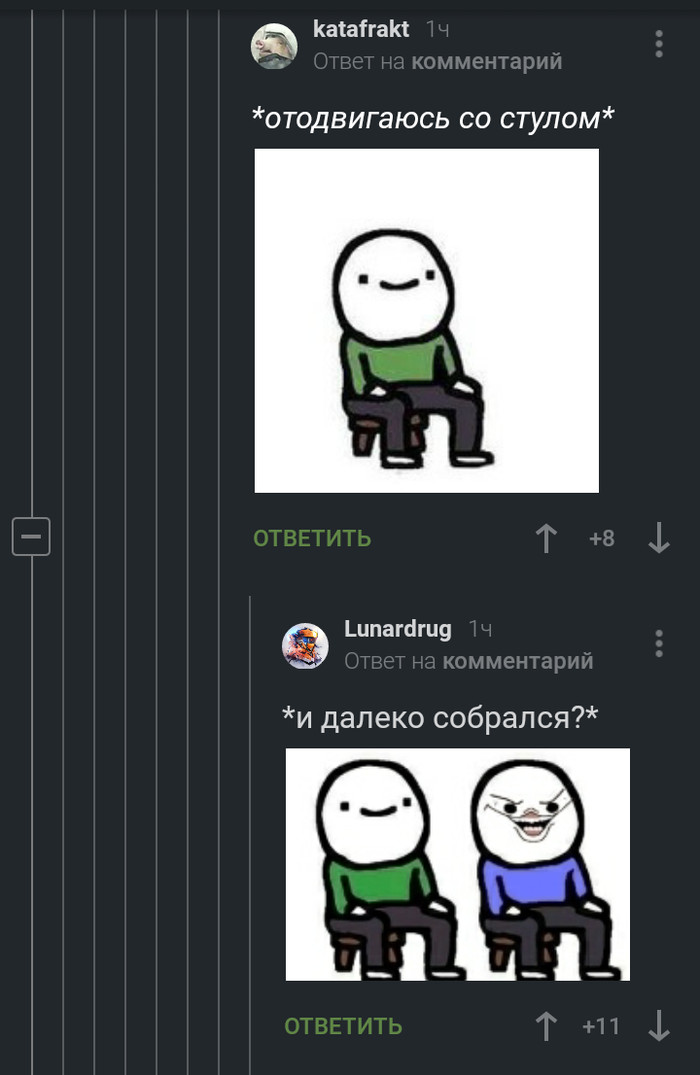The width and height of the screenshot is (700, 1075).
Task: Go to parent comment of katafrakt's reply
Action: [x=486, y=62]
